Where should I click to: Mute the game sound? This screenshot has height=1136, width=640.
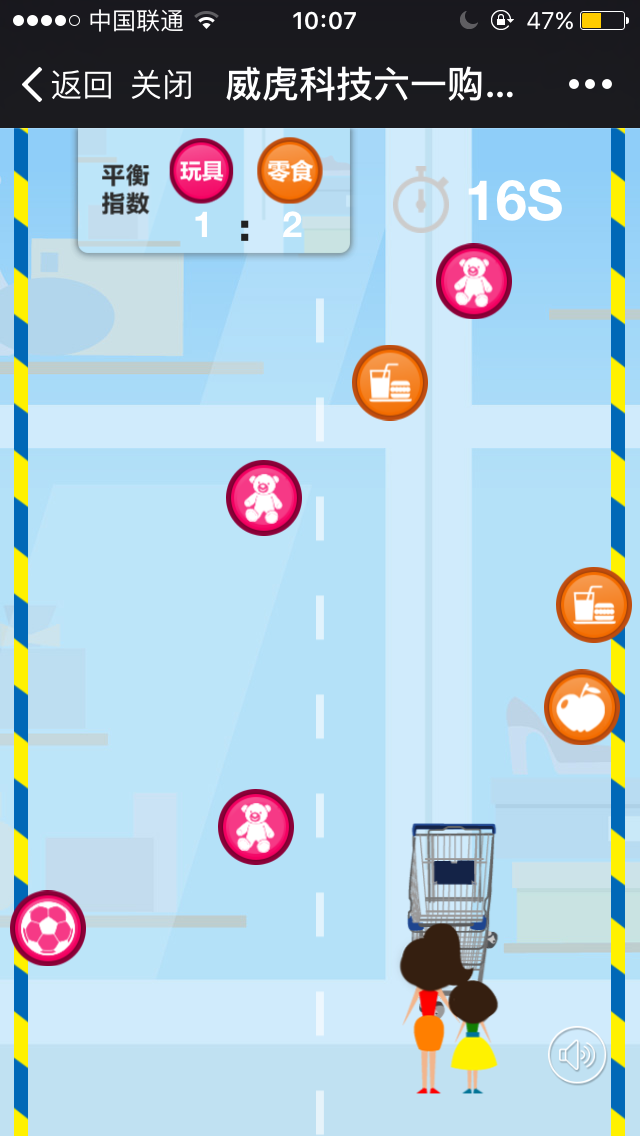[577, 1055]
